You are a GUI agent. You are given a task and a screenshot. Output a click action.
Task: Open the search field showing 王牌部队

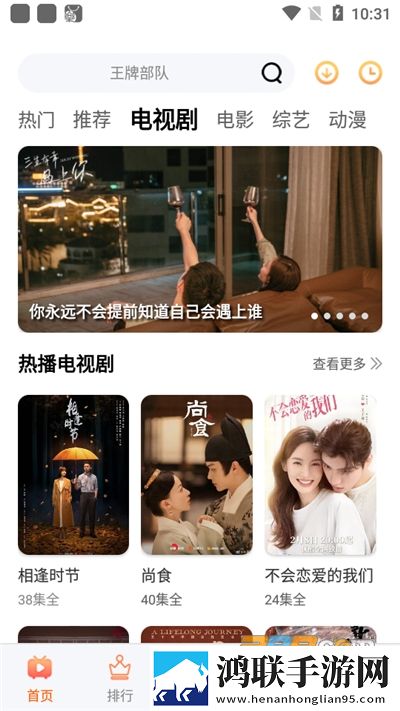156,73
